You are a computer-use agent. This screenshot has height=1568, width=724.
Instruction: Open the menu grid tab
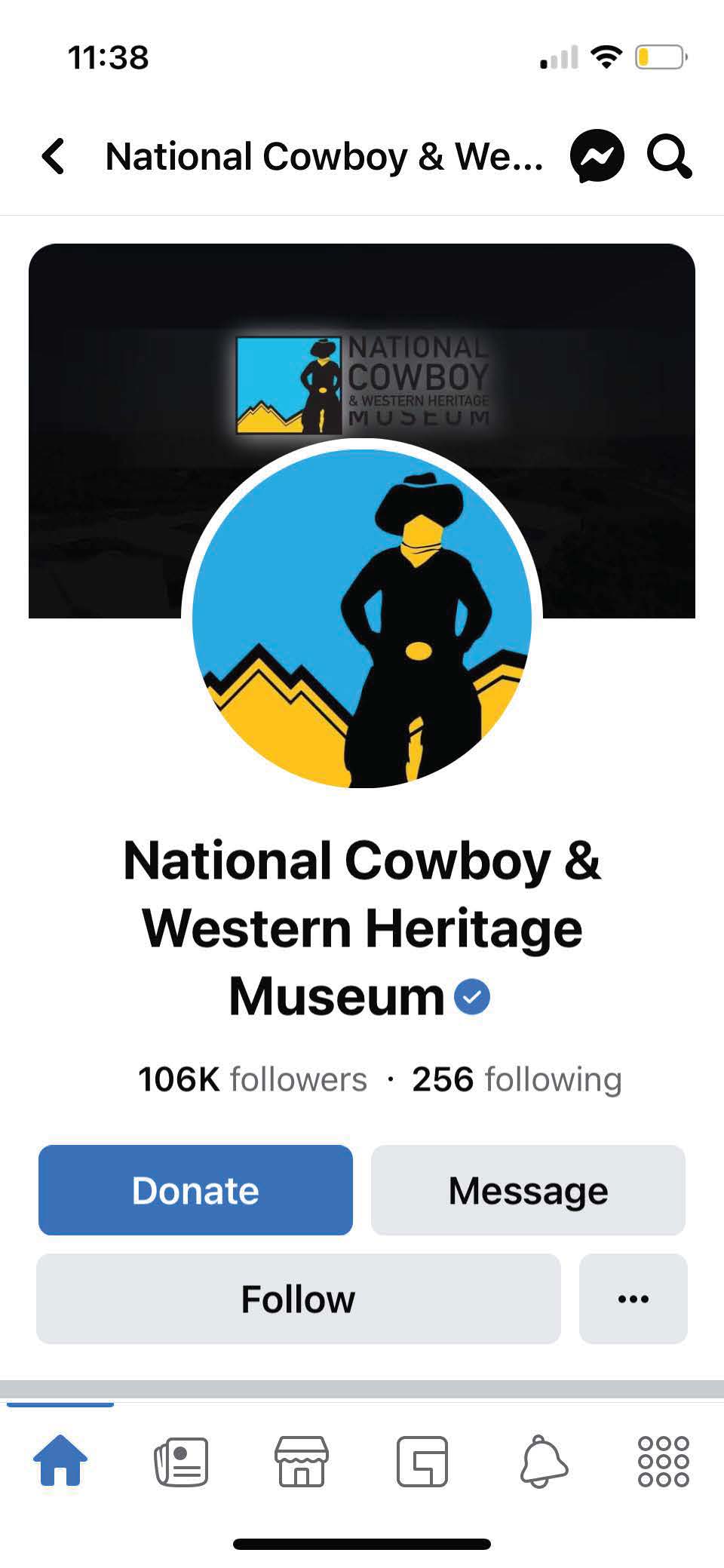point(663,1461)
